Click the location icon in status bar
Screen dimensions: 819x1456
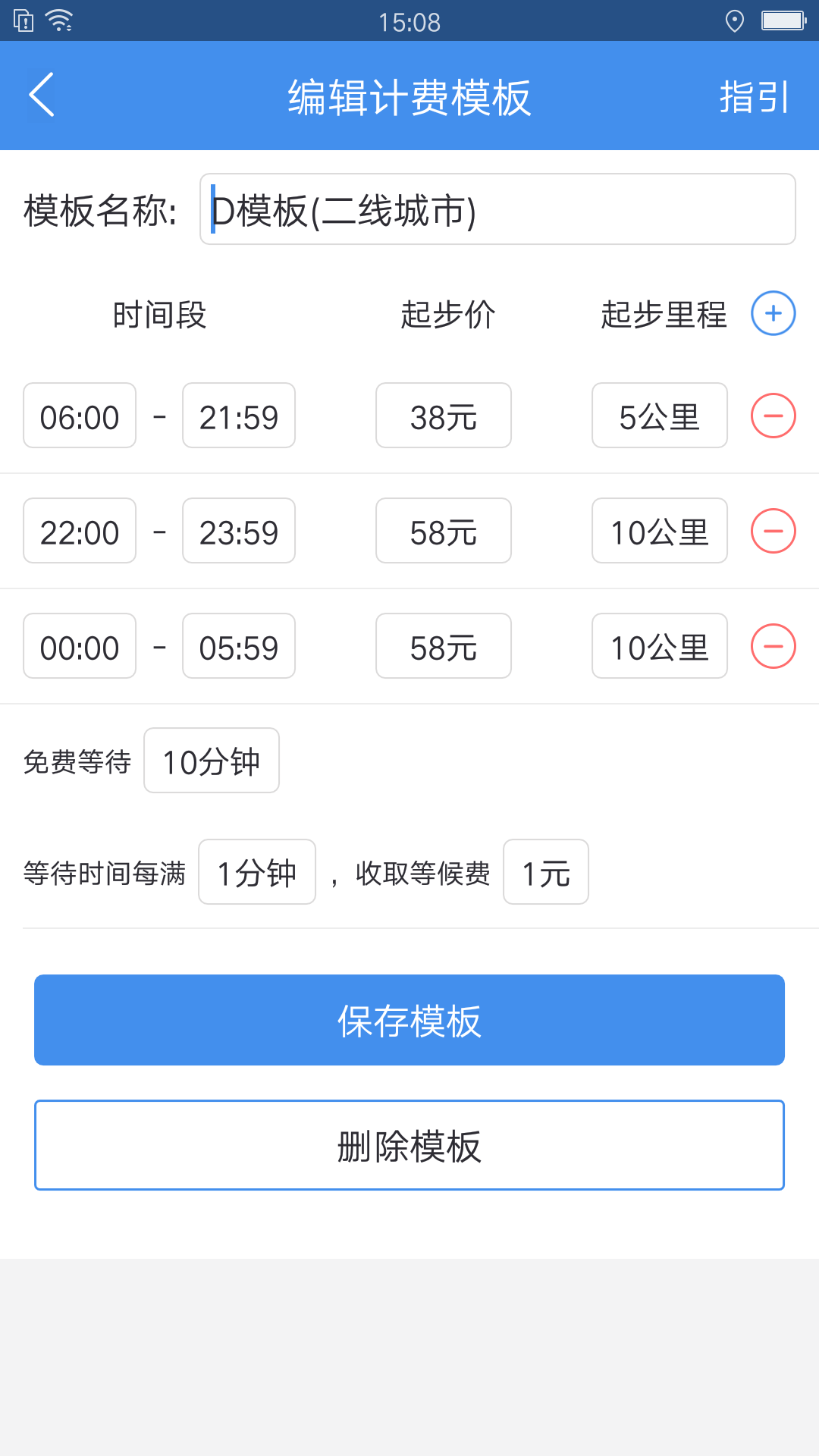click(x=733, y=21)
